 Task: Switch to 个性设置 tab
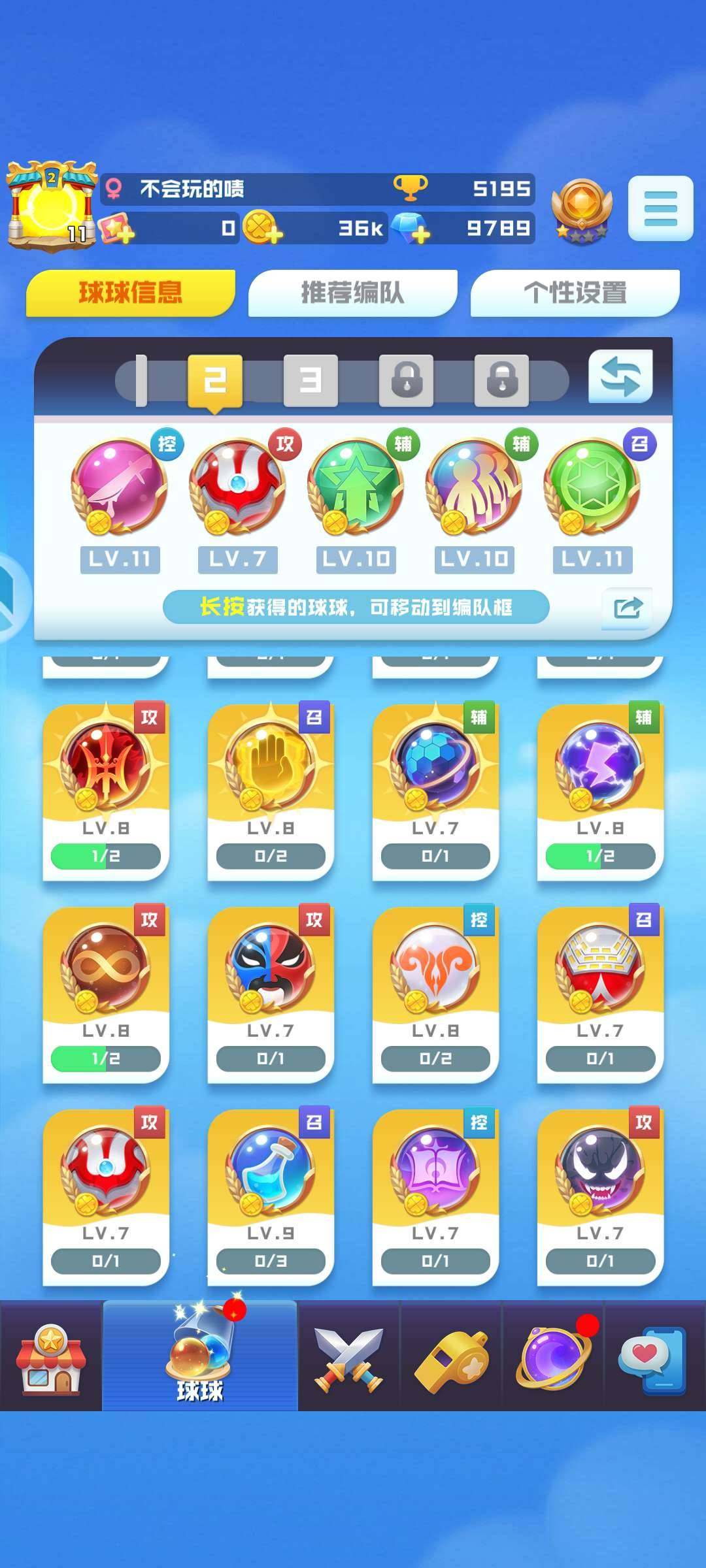[575, 293]
